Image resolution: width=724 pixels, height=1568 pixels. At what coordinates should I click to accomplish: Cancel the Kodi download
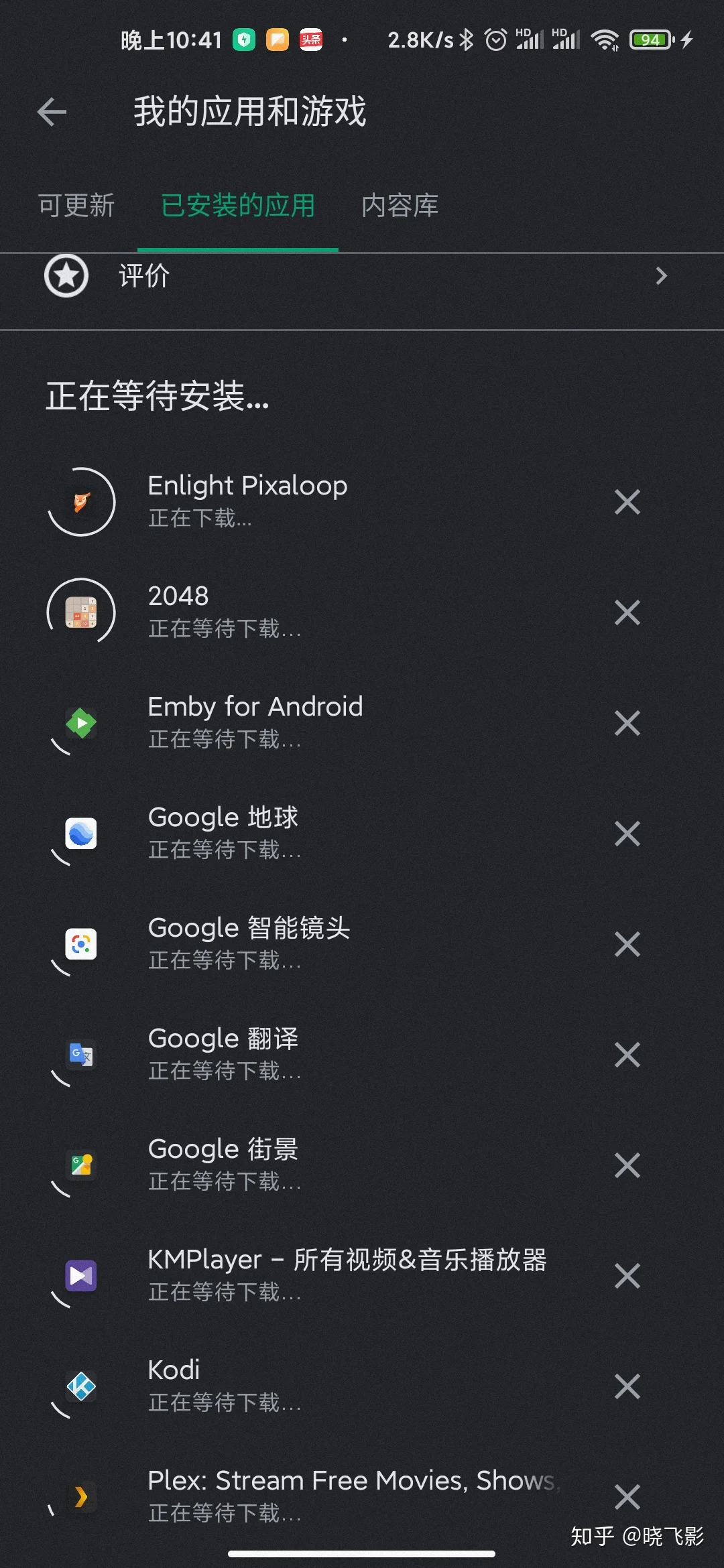(x=627, y=1386)
